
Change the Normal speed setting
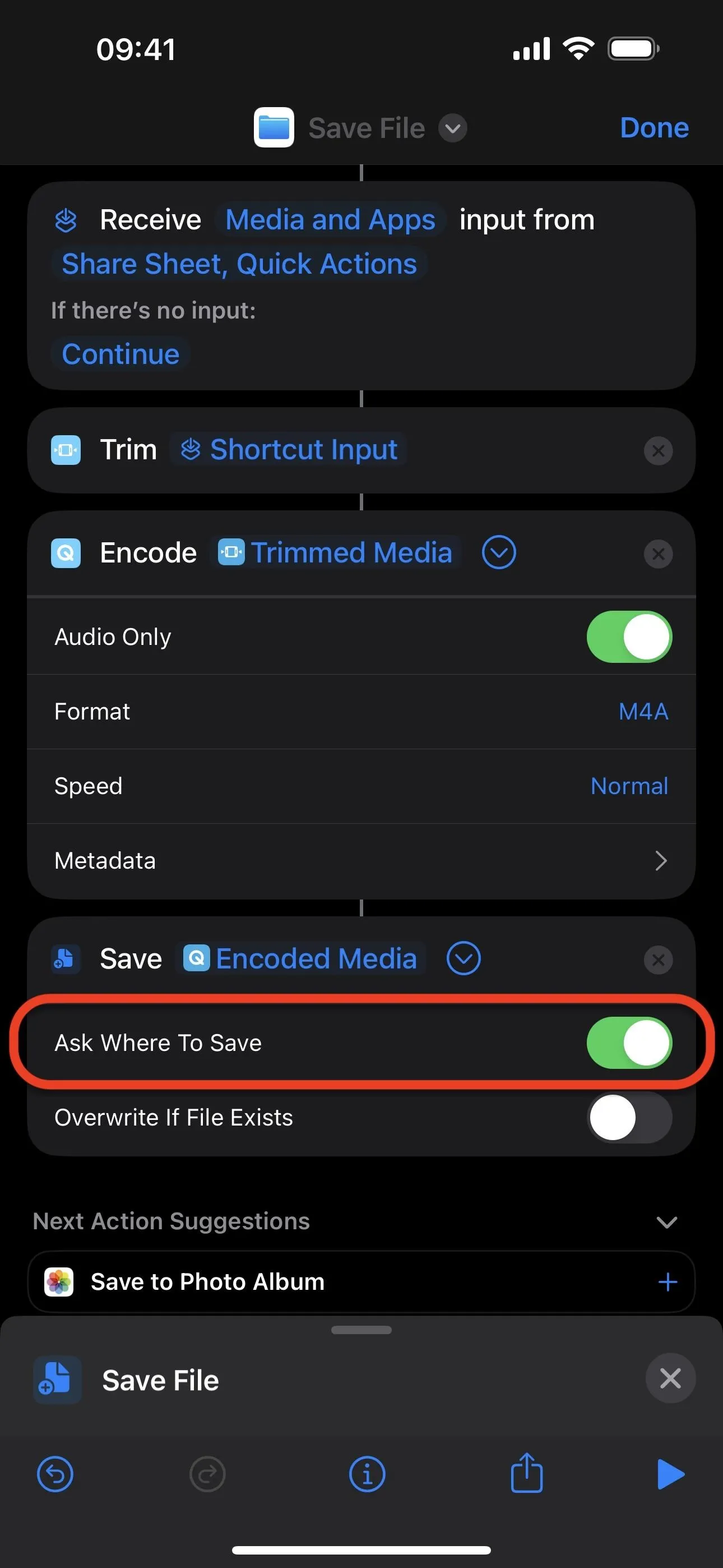click(629, 786)
